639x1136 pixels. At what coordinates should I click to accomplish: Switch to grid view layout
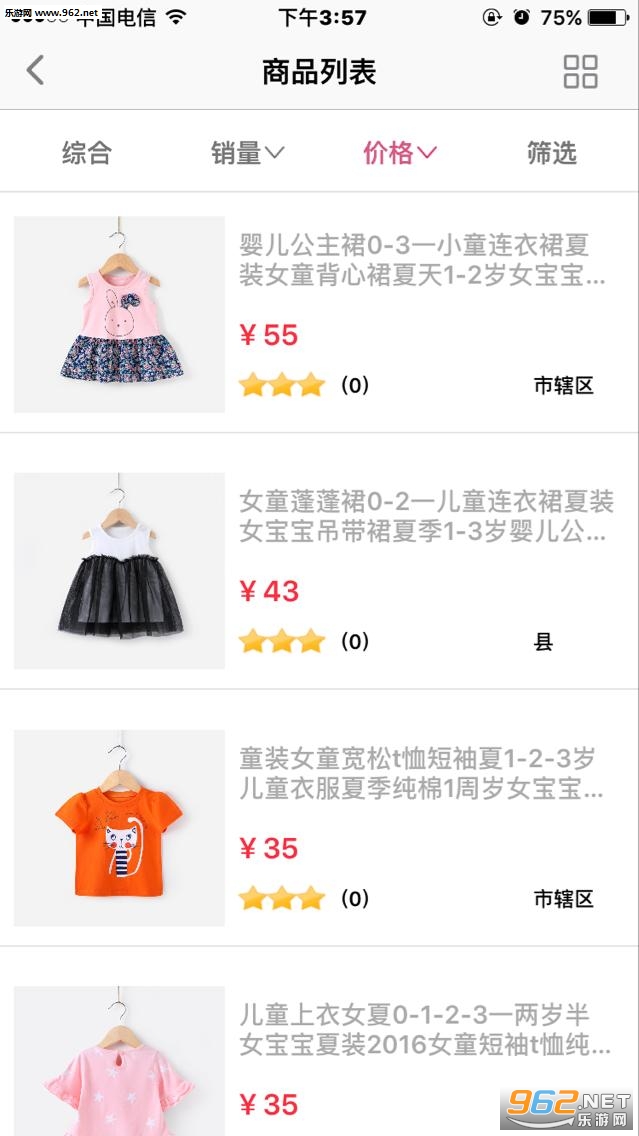pyautogui.click(x=580, y=71)
